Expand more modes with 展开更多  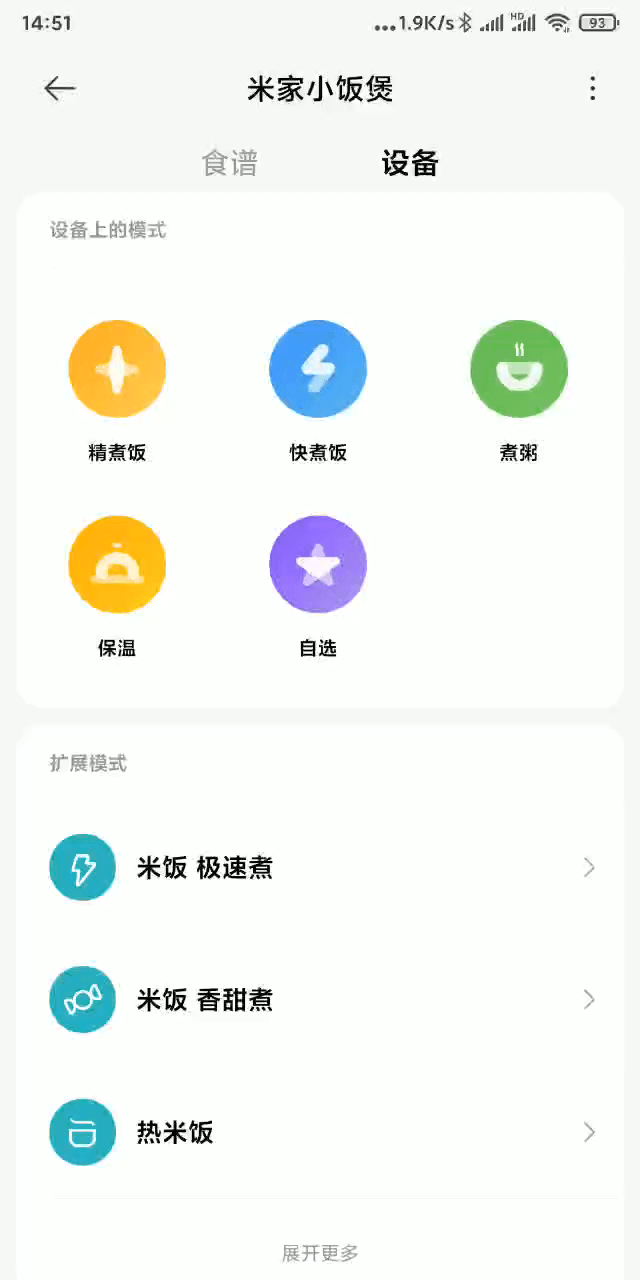click(x=320, y=1253)
